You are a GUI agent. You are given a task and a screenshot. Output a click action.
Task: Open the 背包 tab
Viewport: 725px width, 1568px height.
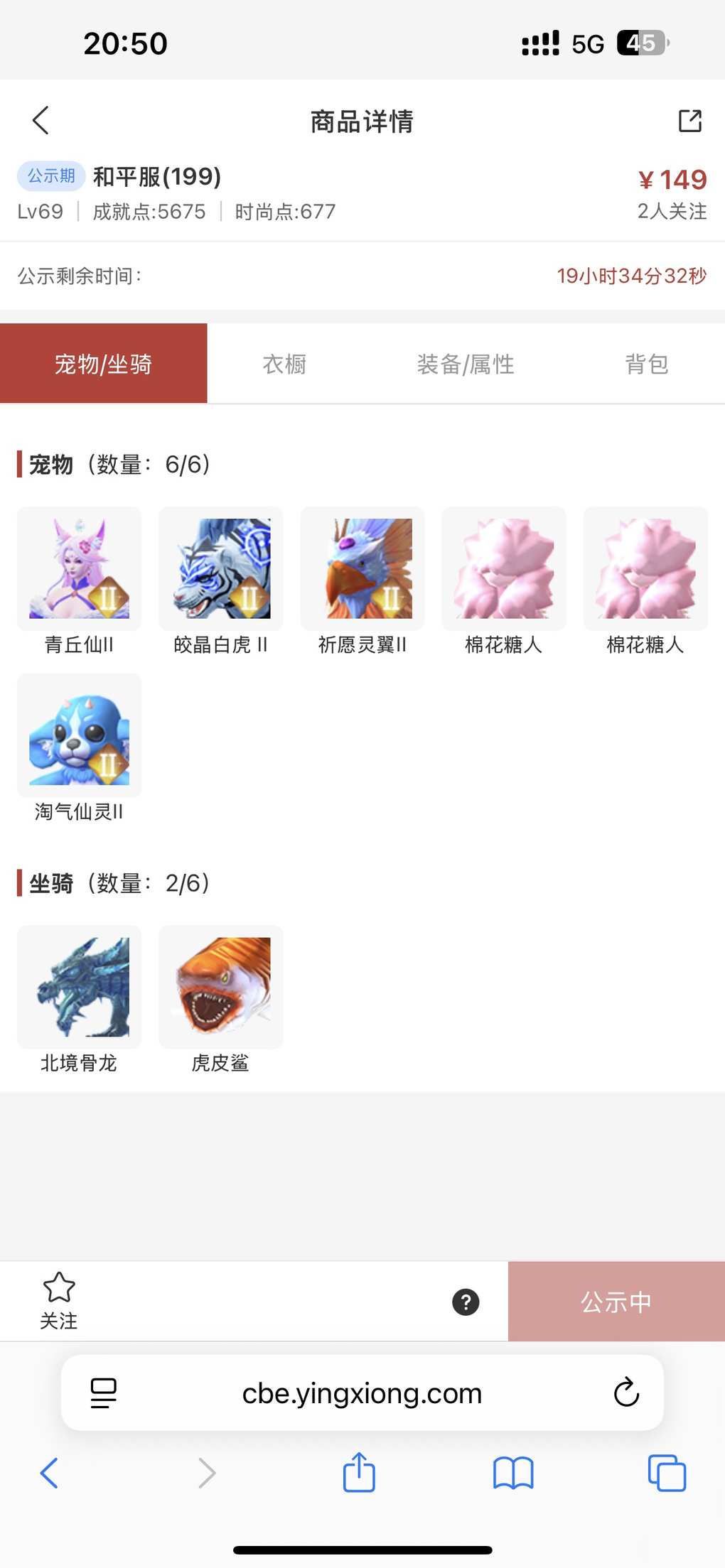(646, 364)
